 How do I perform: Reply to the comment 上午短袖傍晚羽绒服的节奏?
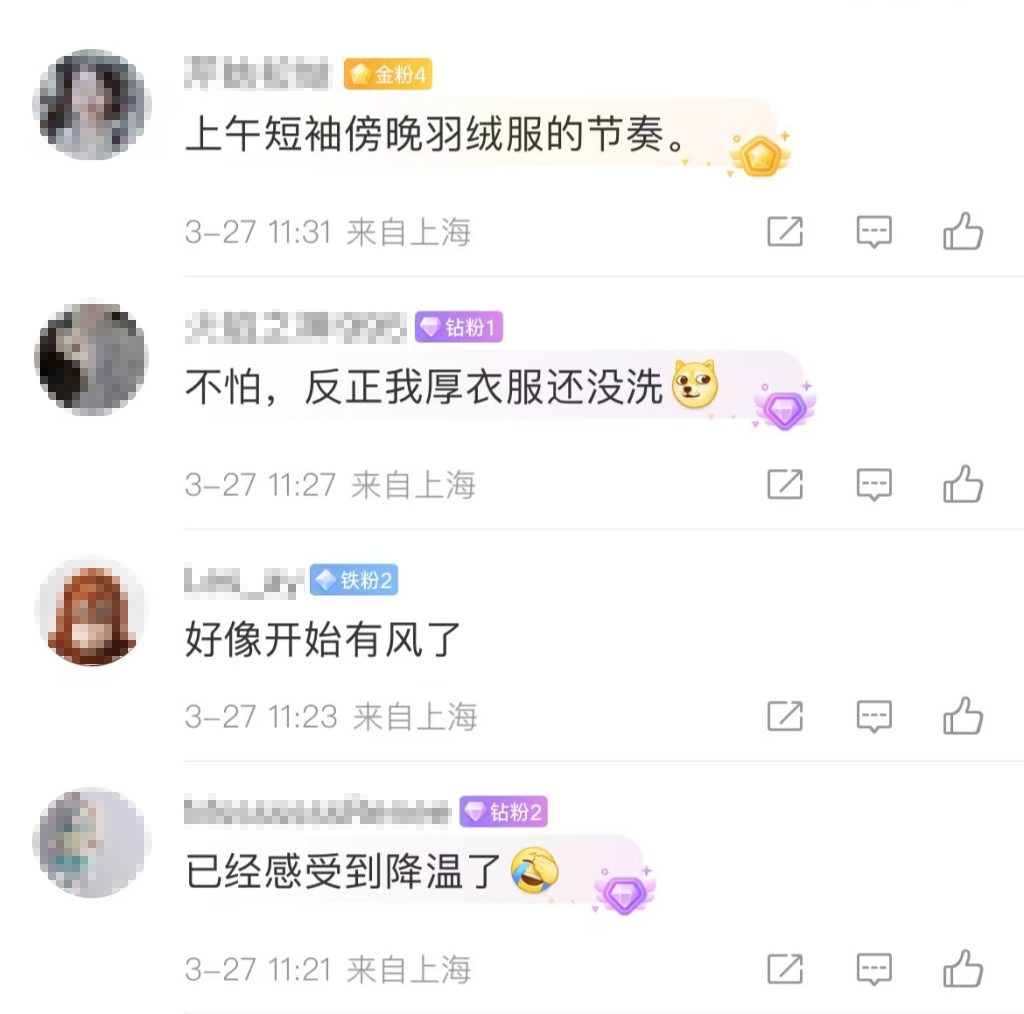(874, 232)
